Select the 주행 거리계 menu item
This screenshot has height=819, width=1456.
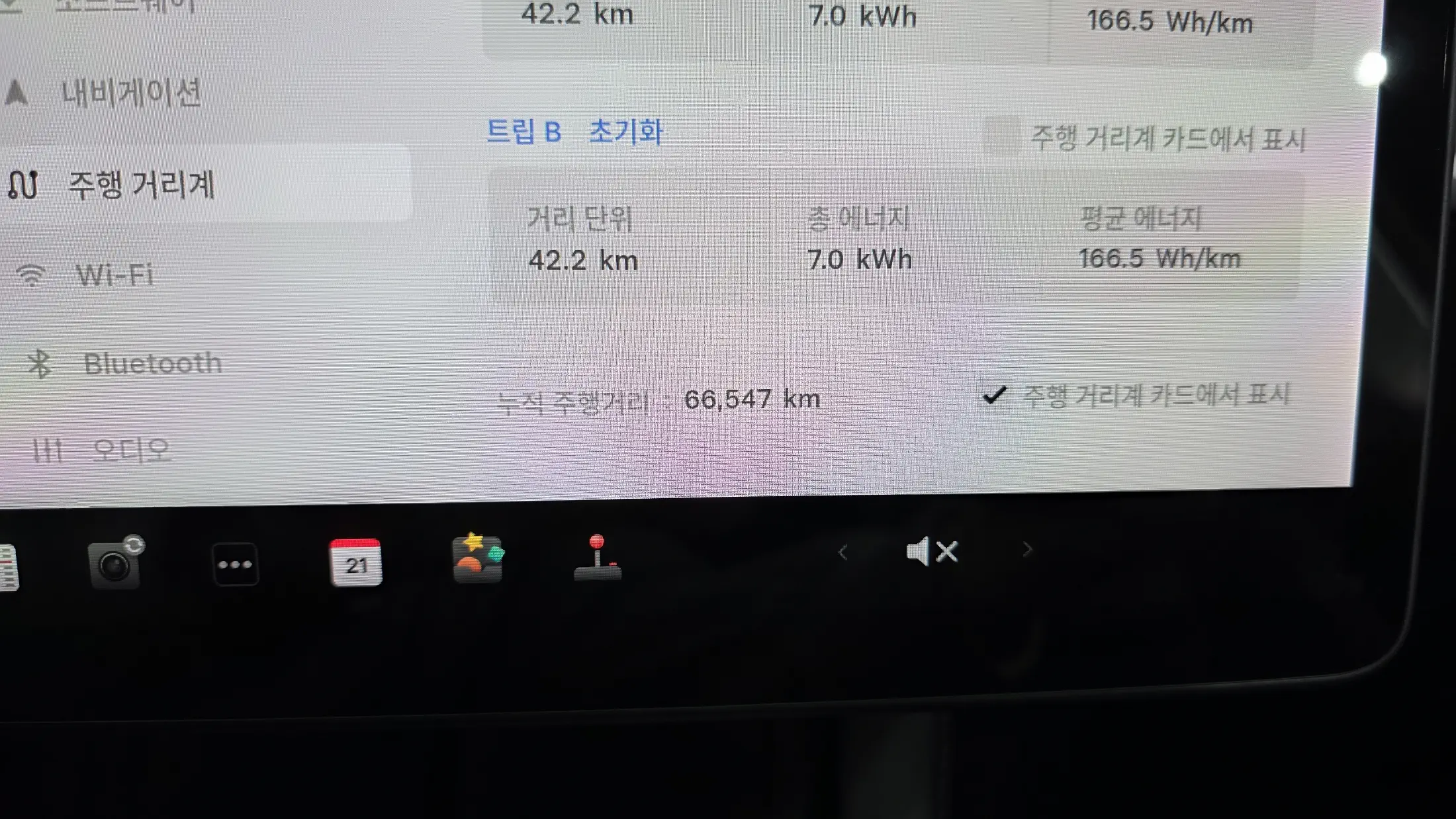[141, 185]
